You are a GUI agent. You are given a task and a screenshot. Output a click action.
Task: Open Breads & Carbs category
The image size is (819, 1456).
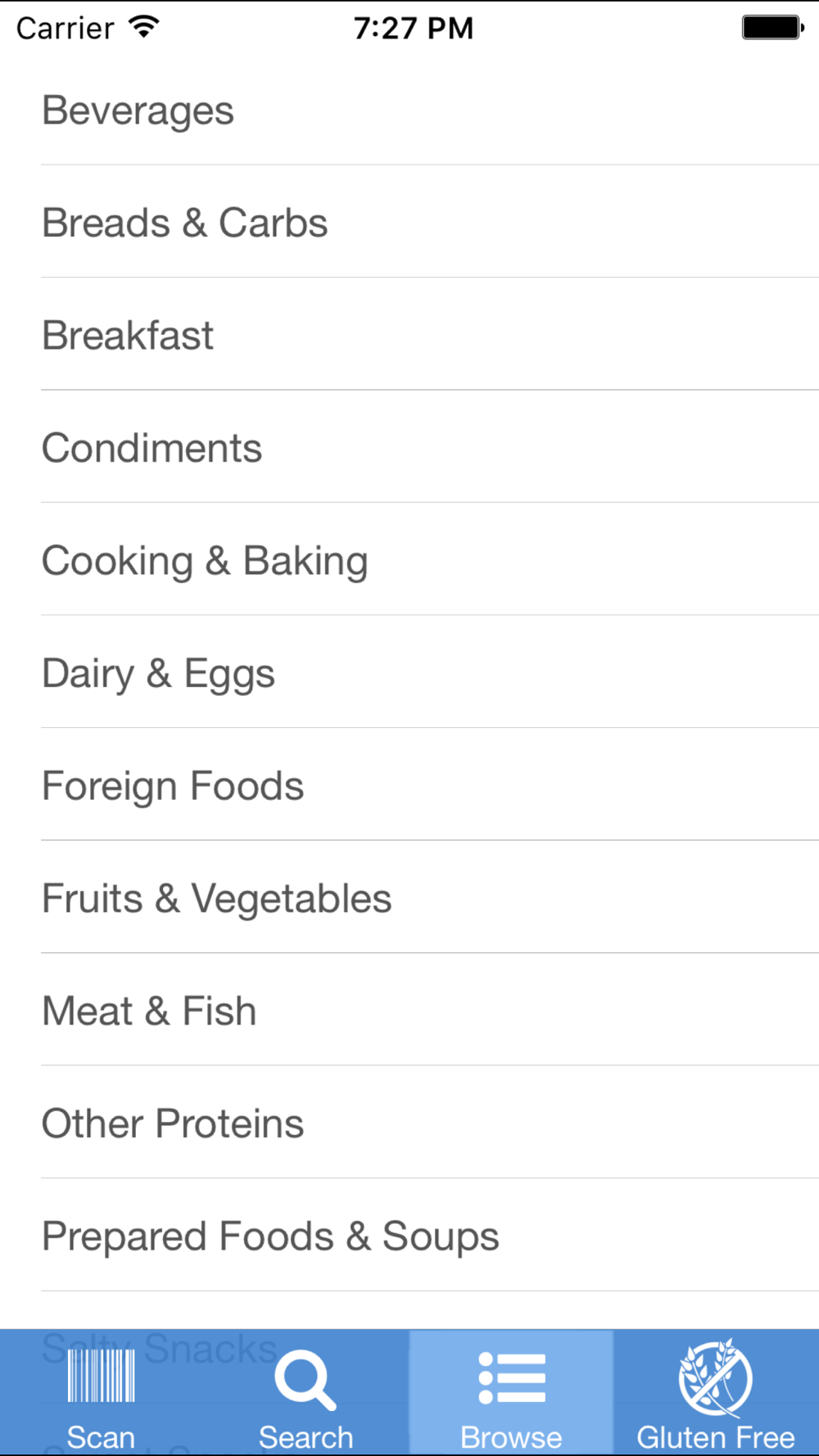409,222
